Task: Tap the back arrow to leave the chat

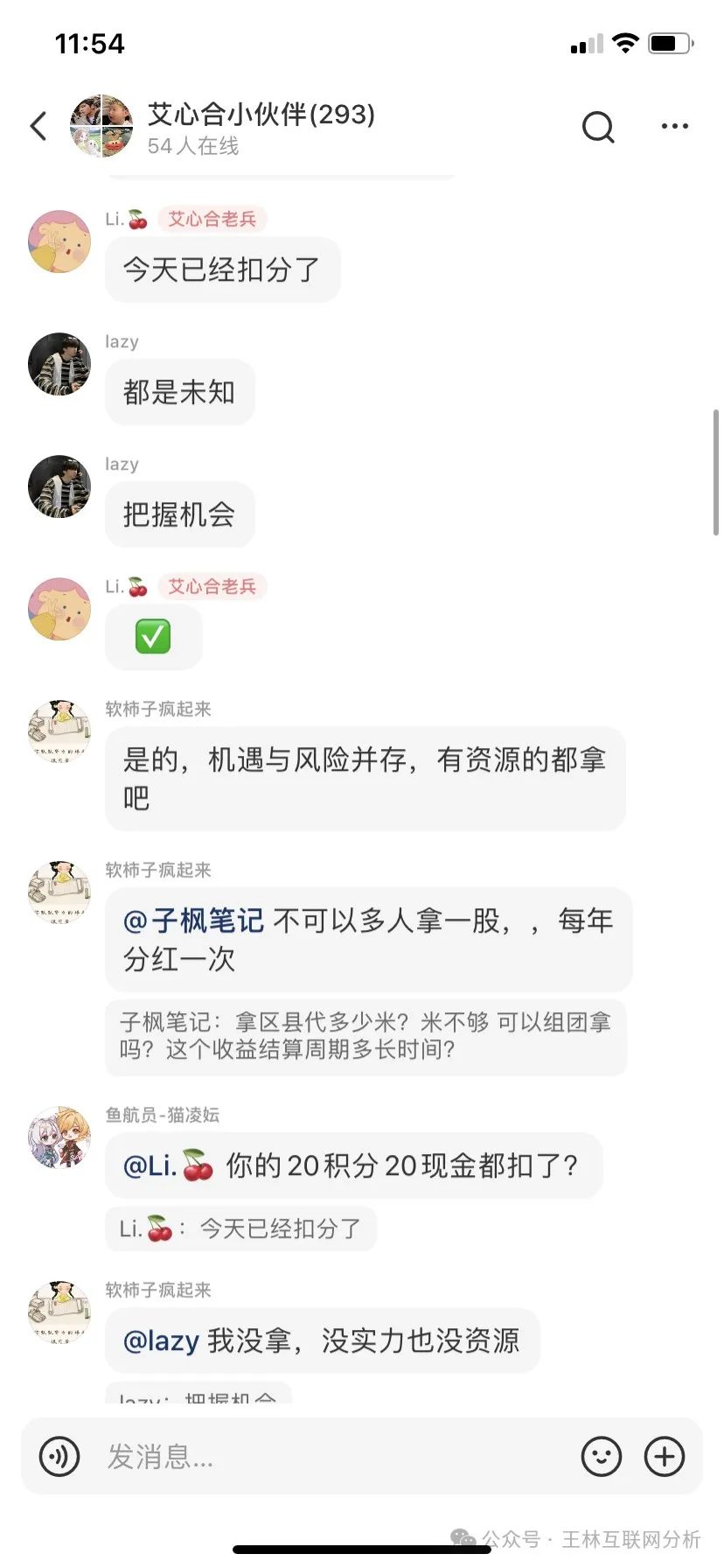Action: pyautogui.click(x=37, y=126)
